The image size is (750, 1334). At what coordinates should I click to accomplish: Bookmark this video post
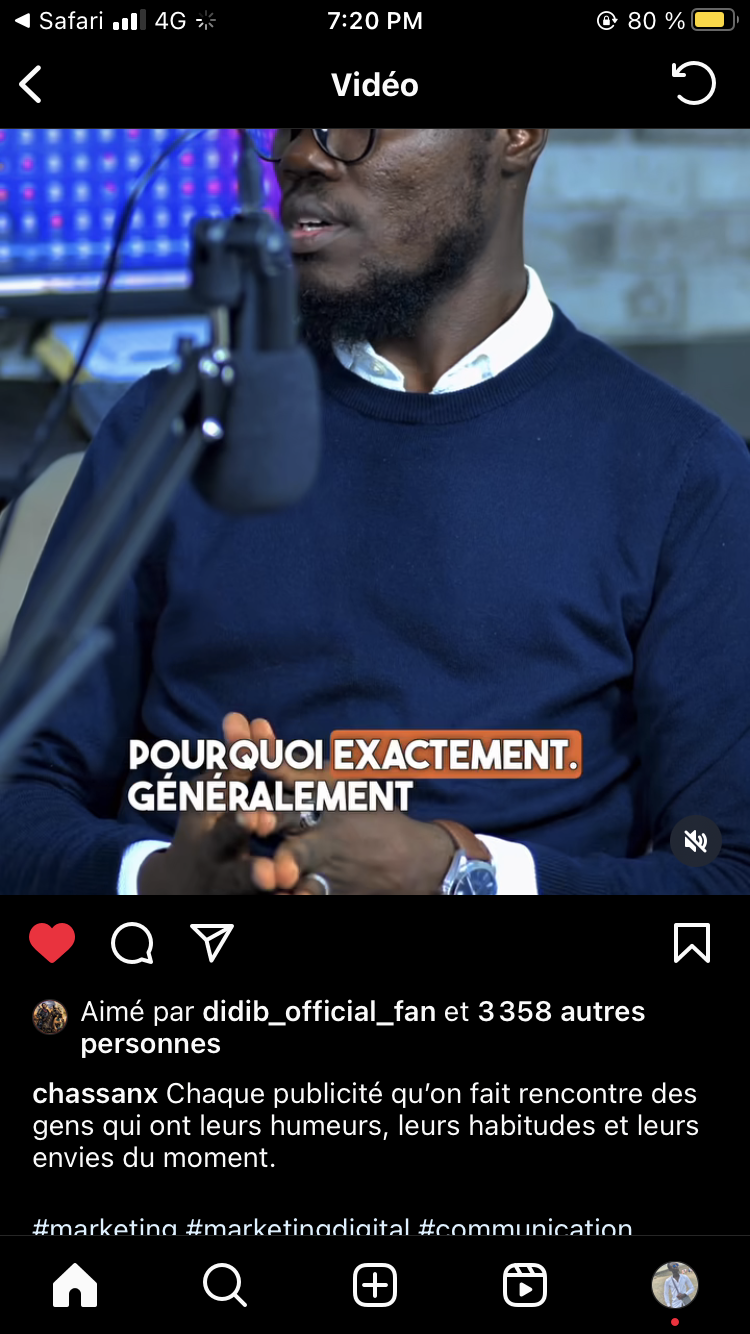click(692, 942)
